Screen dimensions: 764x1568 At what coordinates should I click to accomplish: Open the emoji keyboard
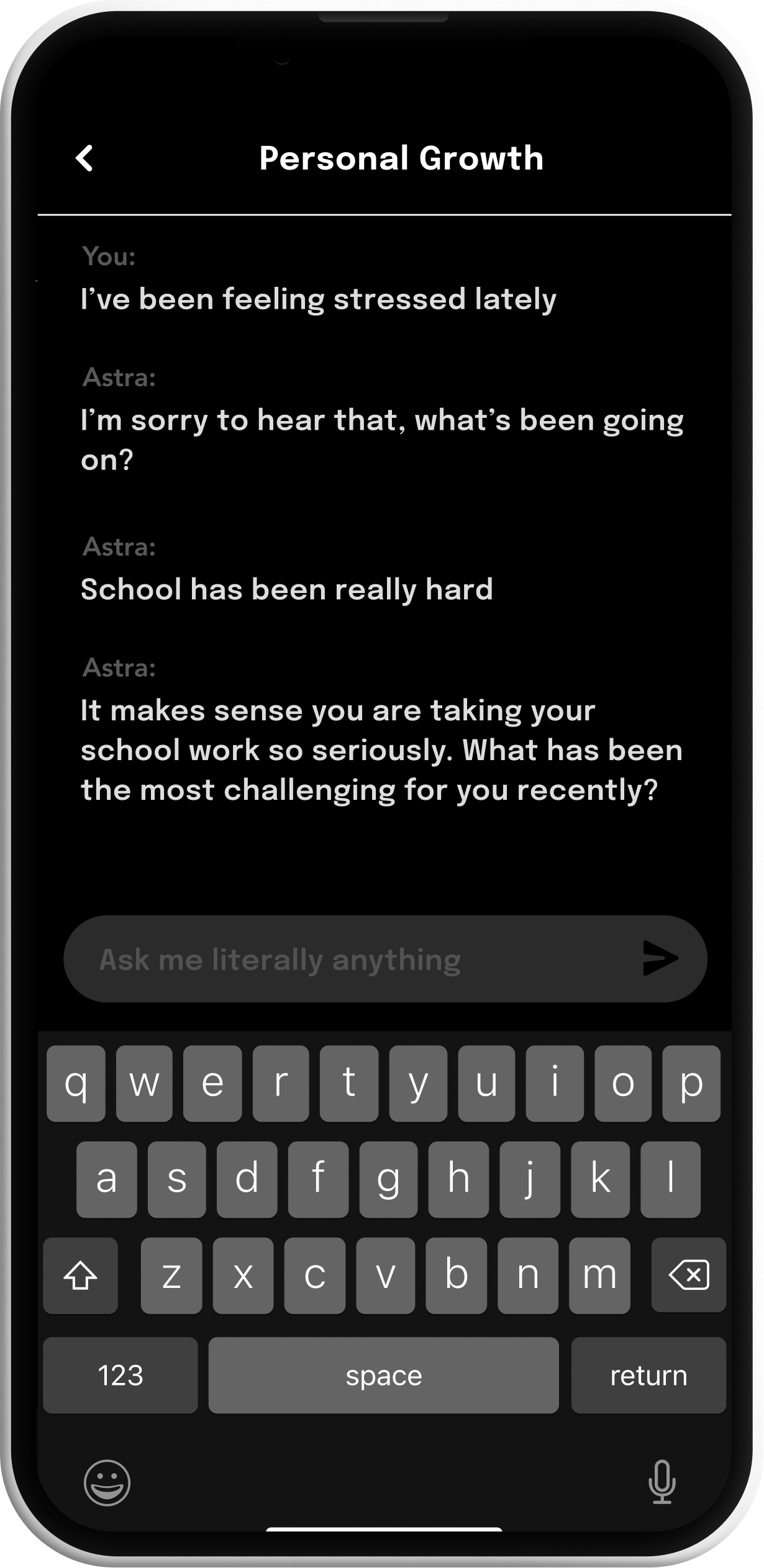[107, 1483]
